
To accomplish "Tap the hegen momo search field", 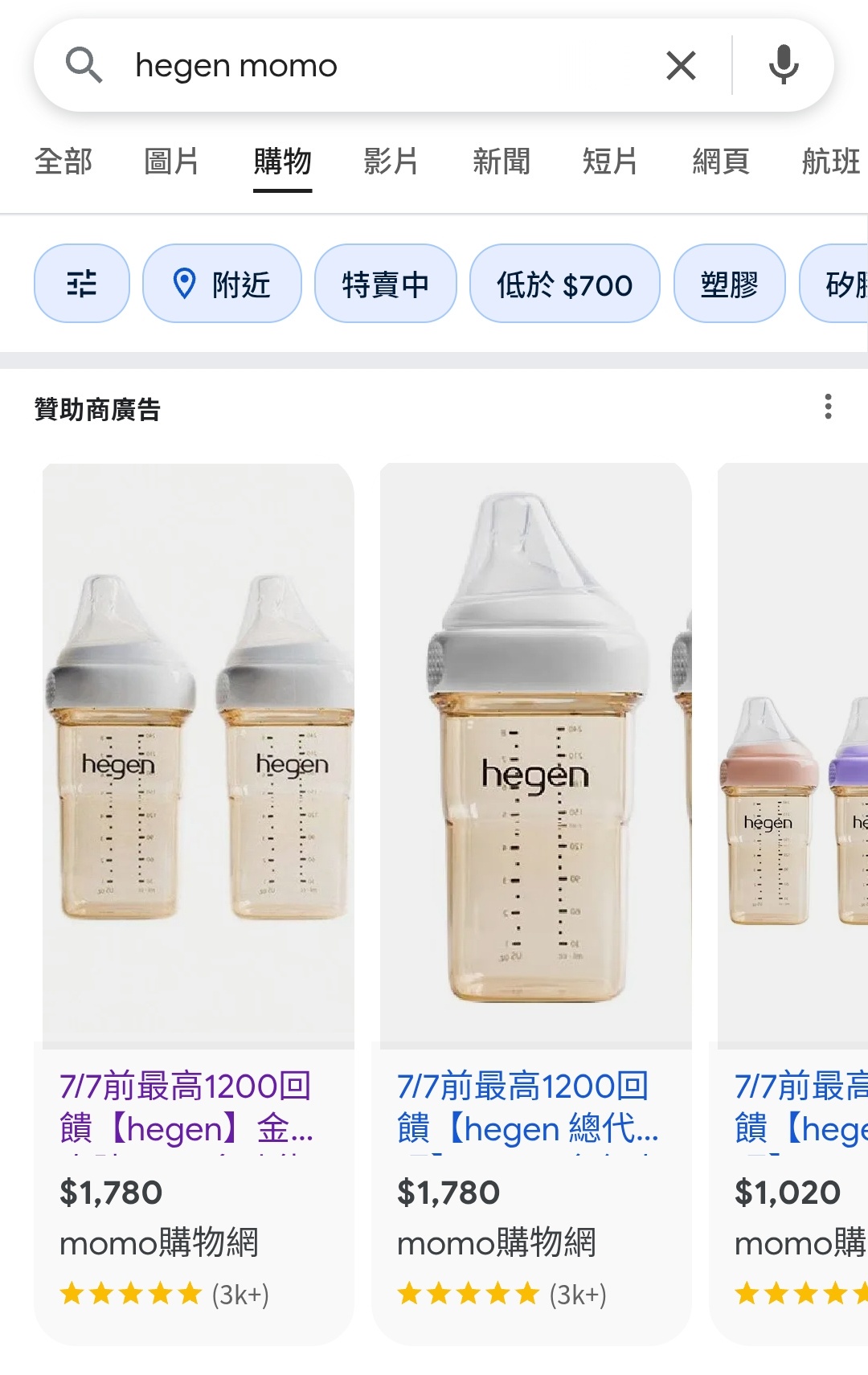I will coord(386,66).
